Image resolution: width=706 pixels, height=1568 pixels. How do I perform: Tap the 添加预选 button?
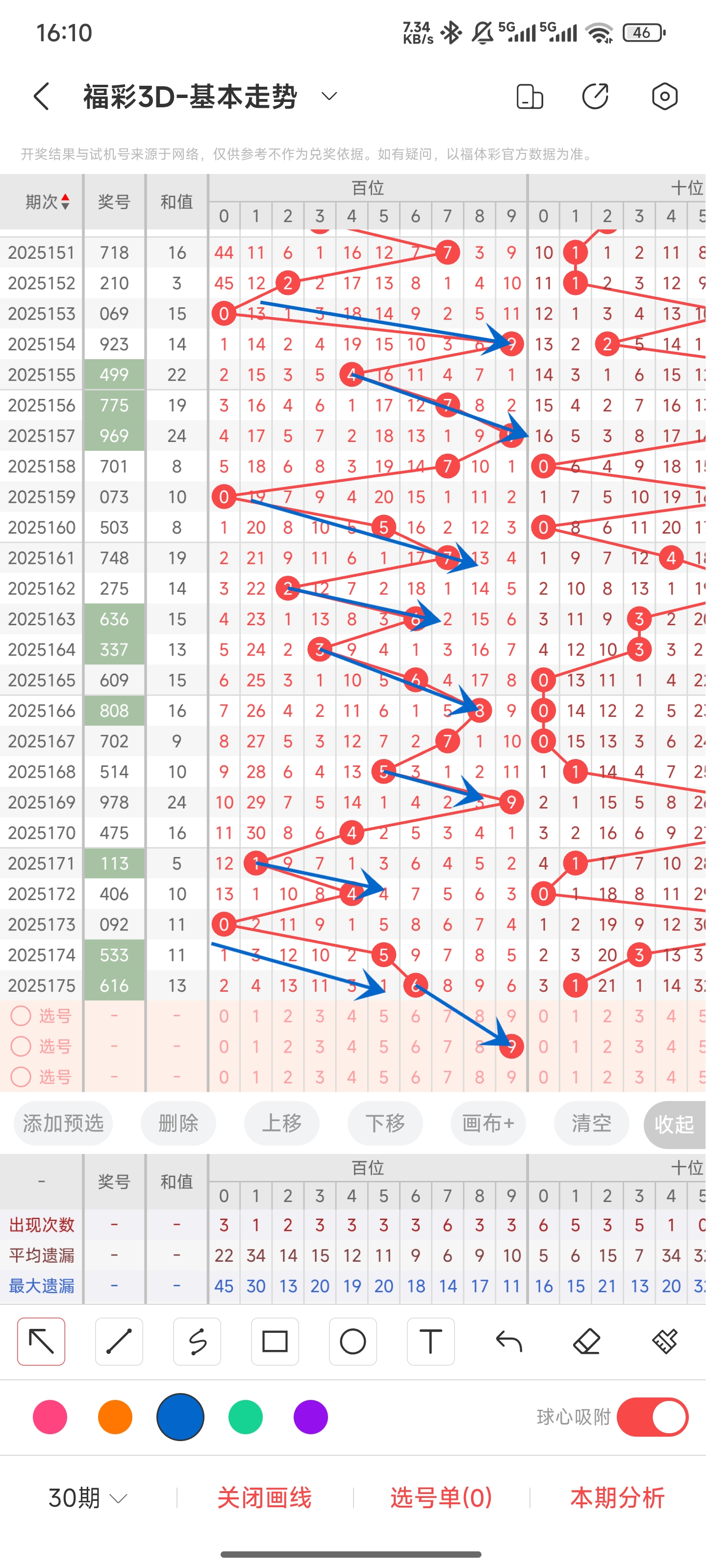(x=63, y=1123)
